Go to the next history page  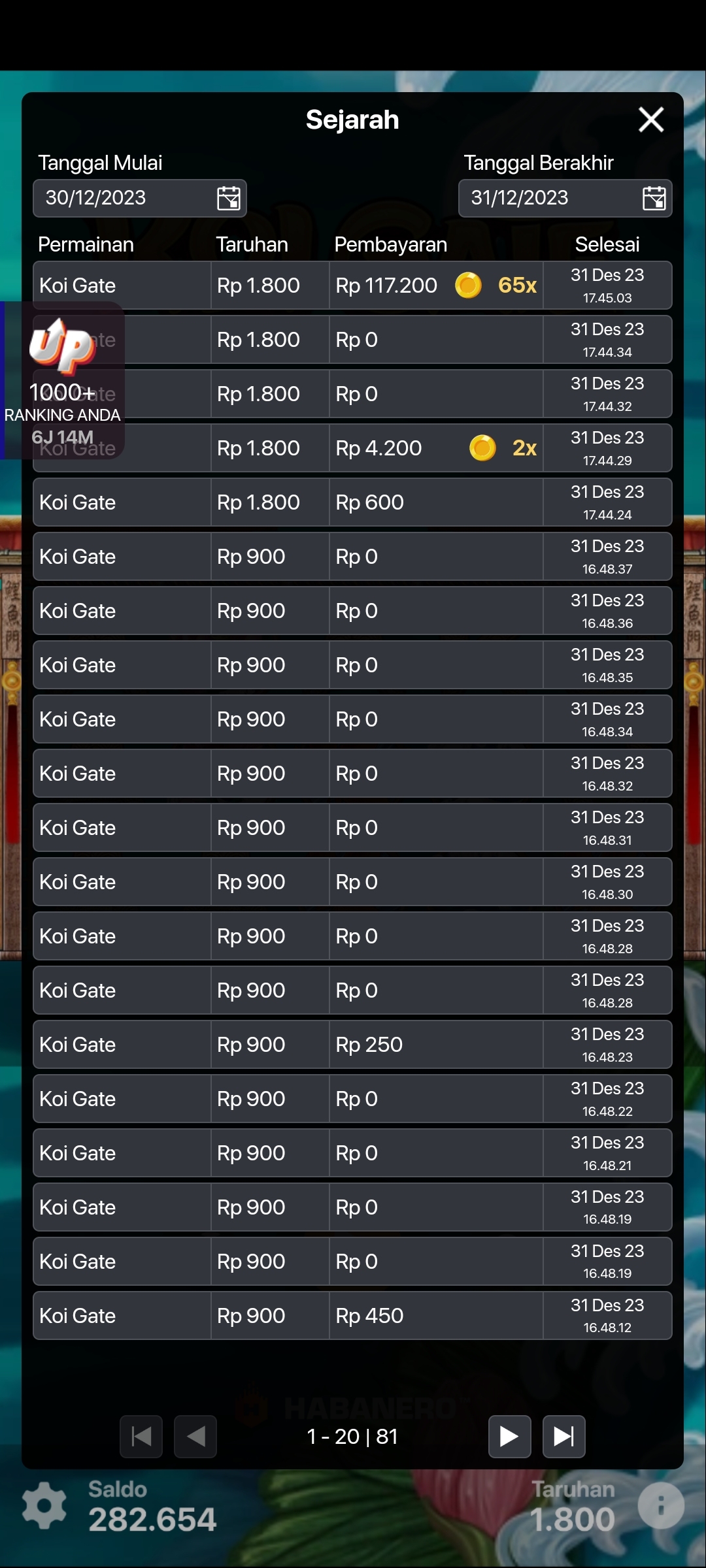coord(509,1436)
